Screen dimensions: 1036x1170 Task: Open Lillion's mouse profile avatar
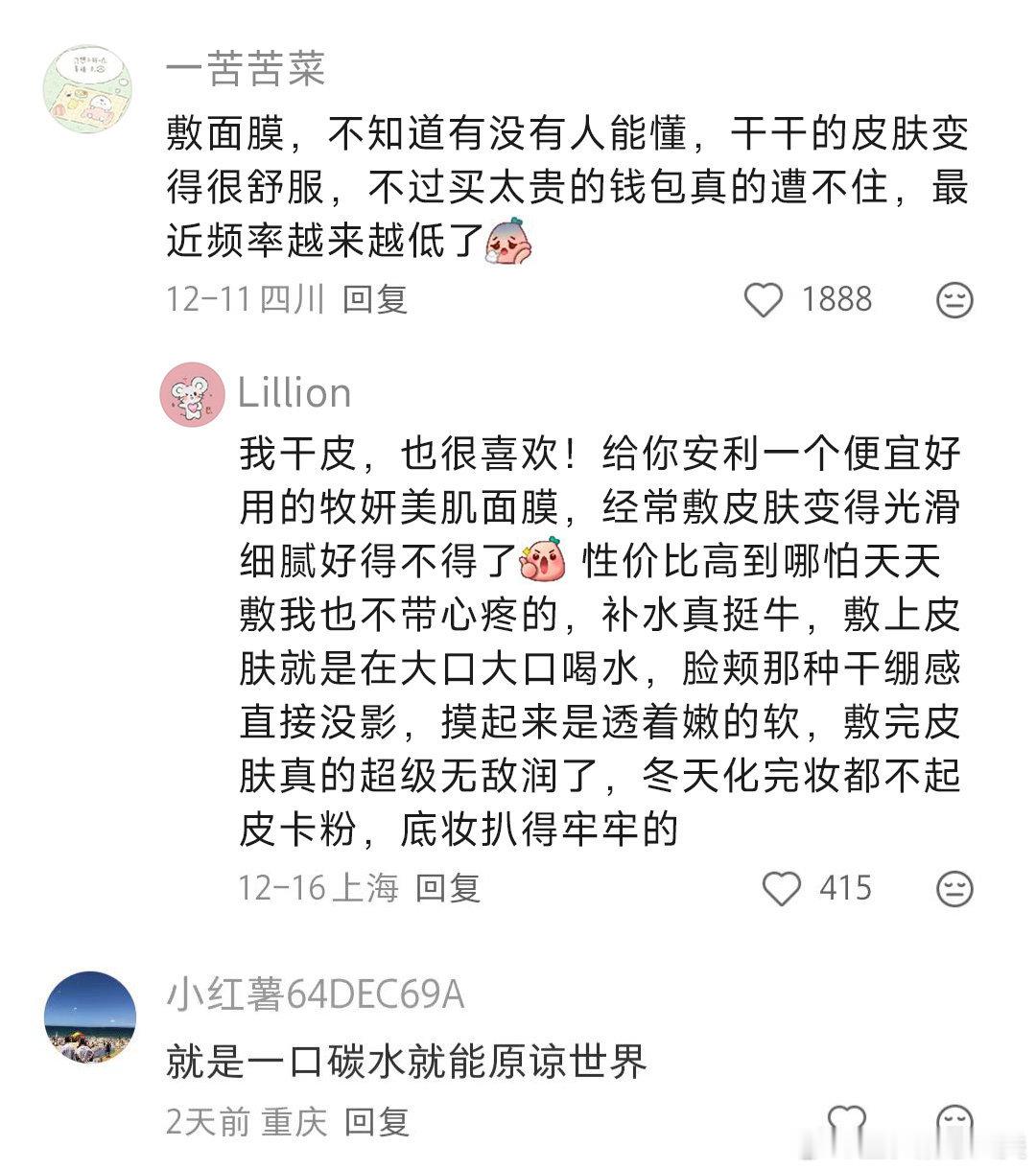pos(192,393)
